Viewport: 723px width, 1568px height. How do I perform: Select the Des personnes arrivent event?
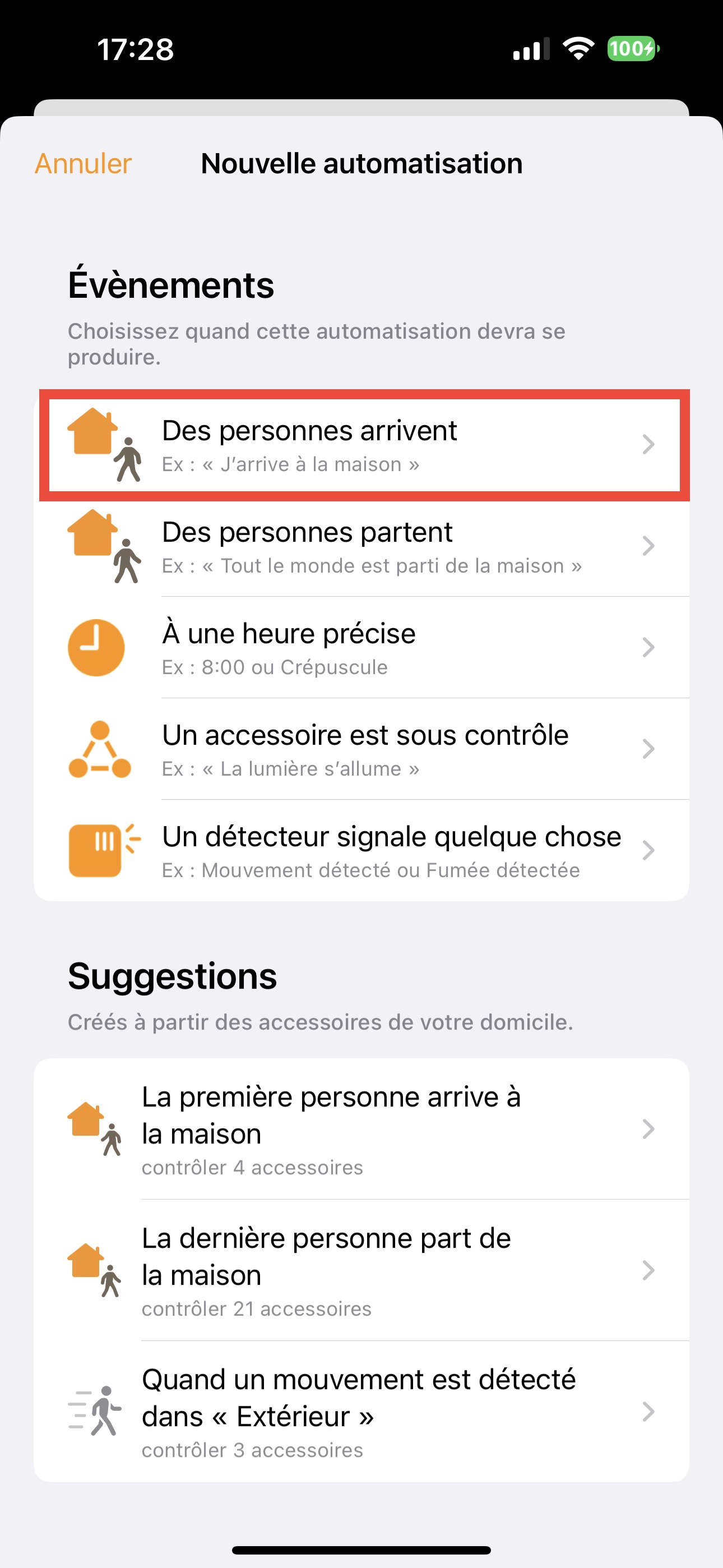click(x=361, y=445)
